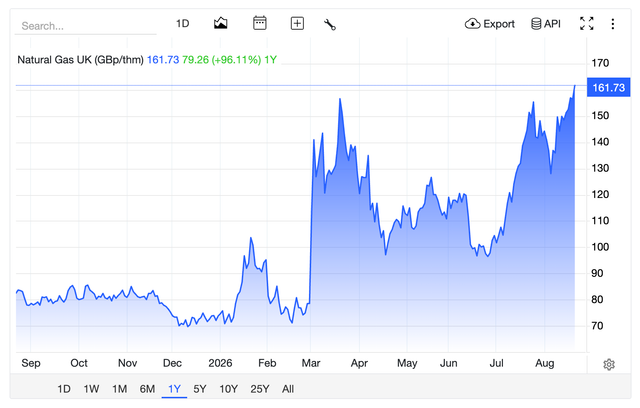Export the chart data
This screenshot has width=640, height=408.
(490, 24)
